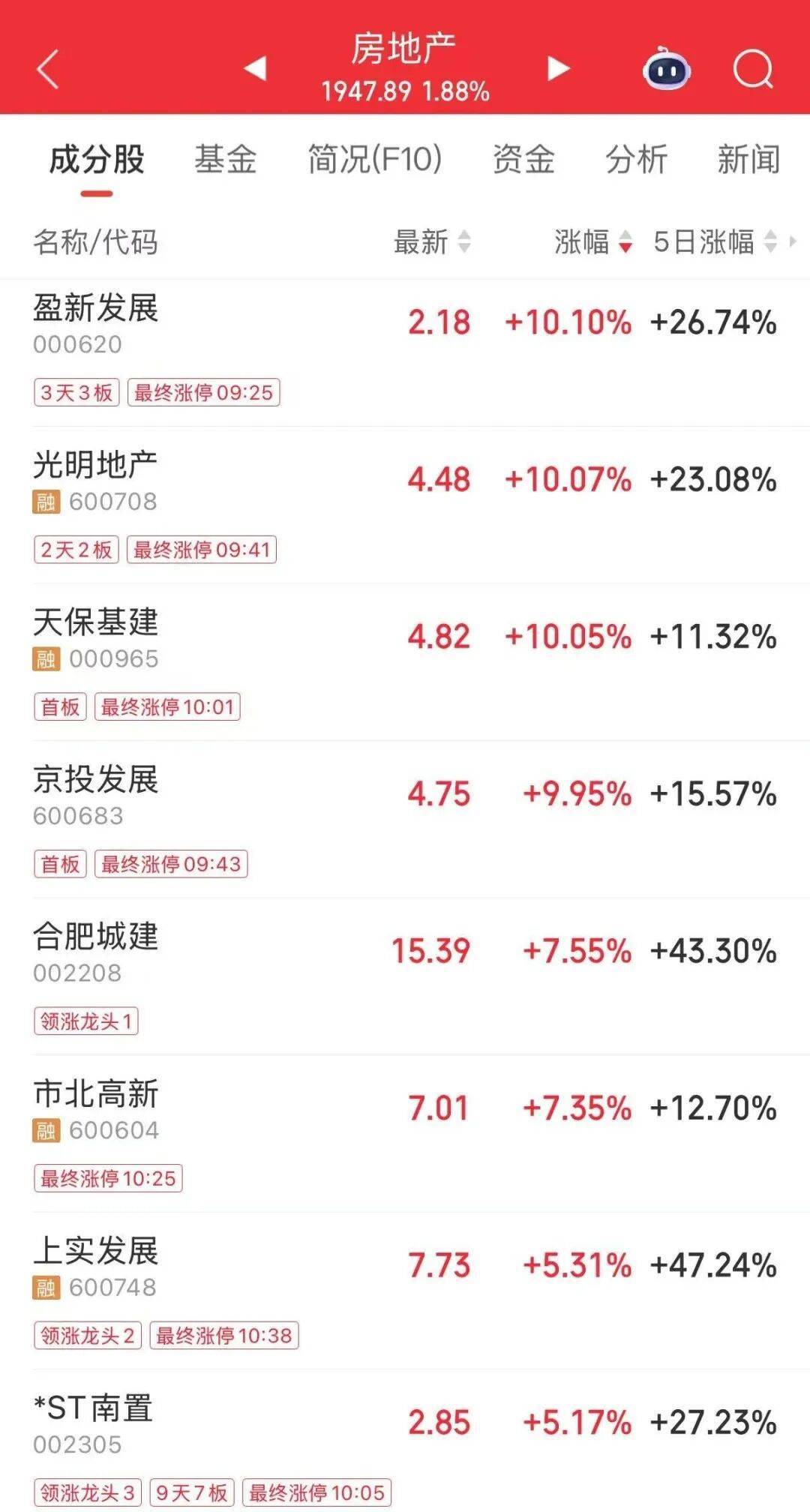
Task: Switch to the 基金 tab
Action: (x=226, y=159)
